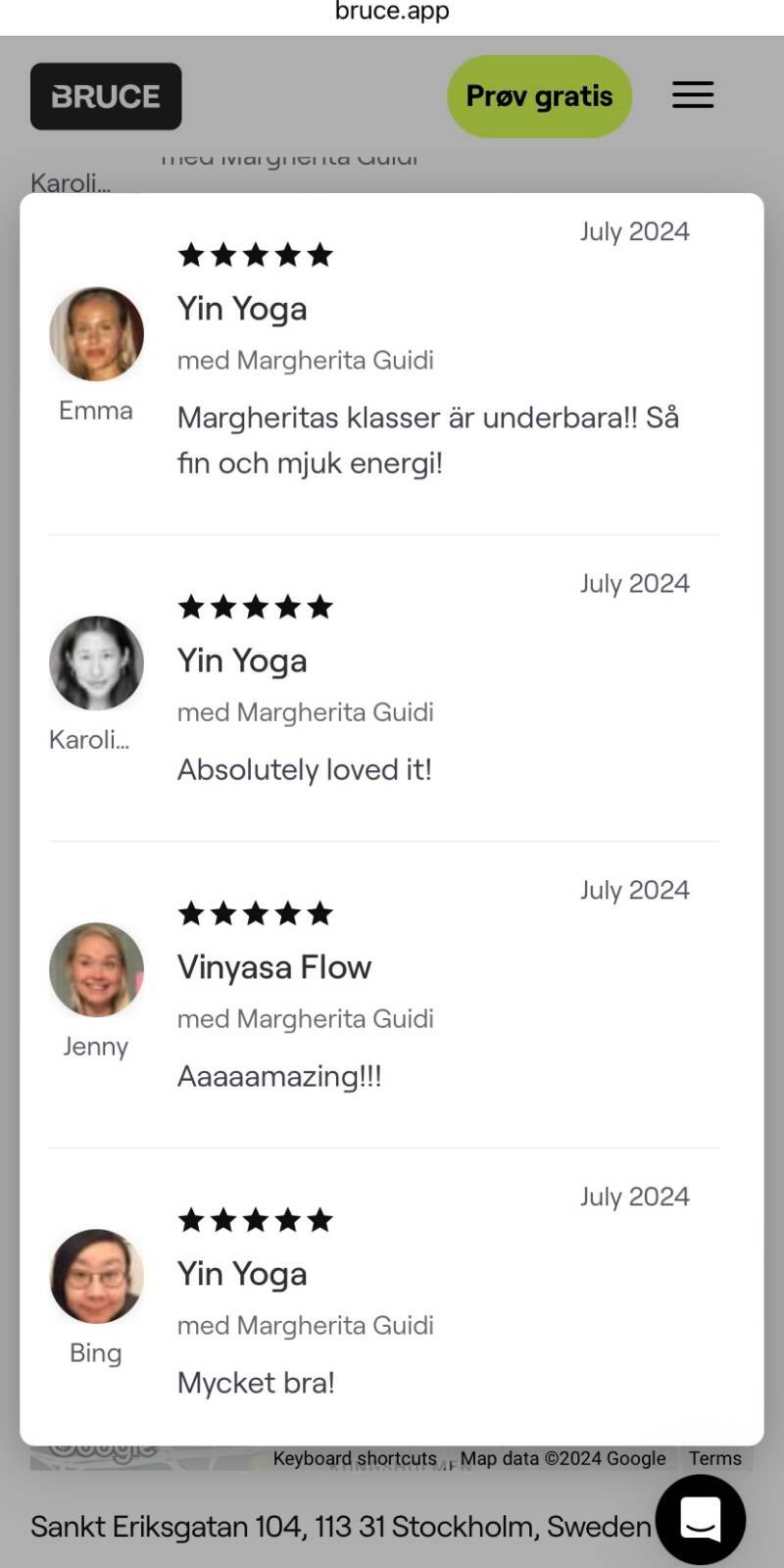
Task: Open the hamburger menu
Action: click(693, 95)
